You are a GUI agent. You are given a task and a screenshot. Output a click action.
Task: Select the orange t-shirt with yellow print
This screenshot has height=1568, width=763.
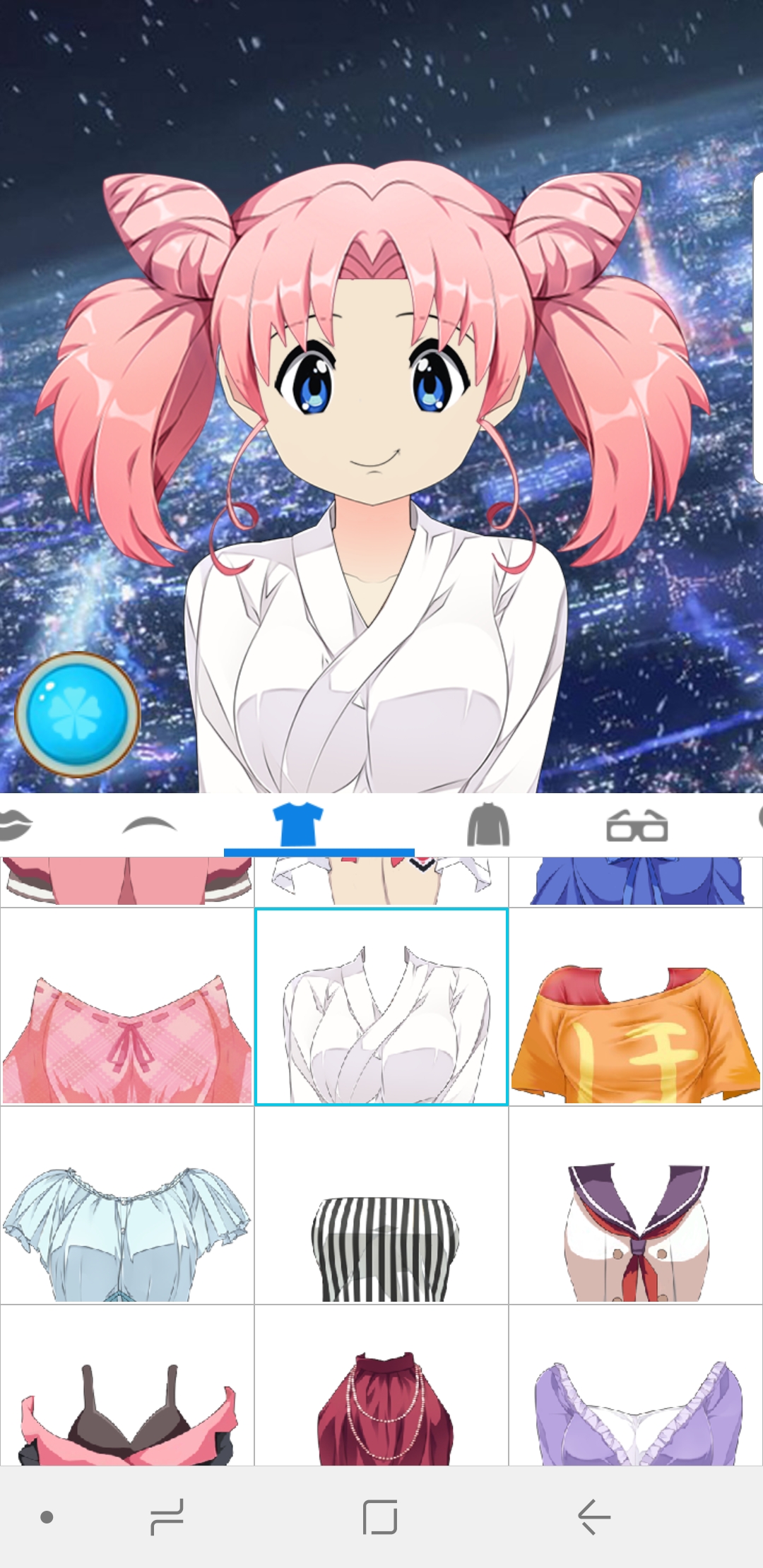(x=636, y=1006)
